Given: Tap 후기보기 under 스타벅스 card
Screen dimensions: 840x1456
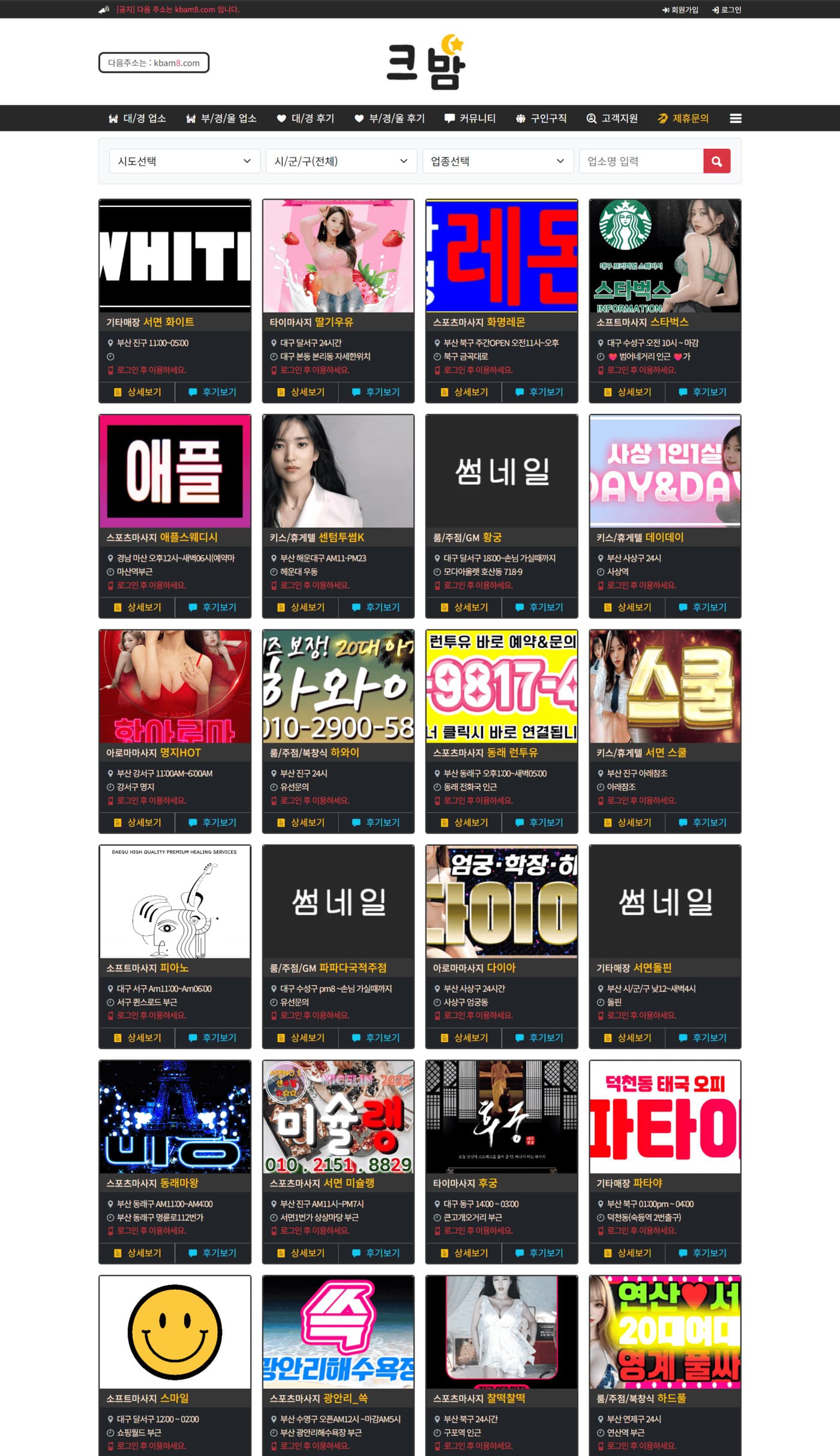Looking at the screenshot, I should [703, 392].
